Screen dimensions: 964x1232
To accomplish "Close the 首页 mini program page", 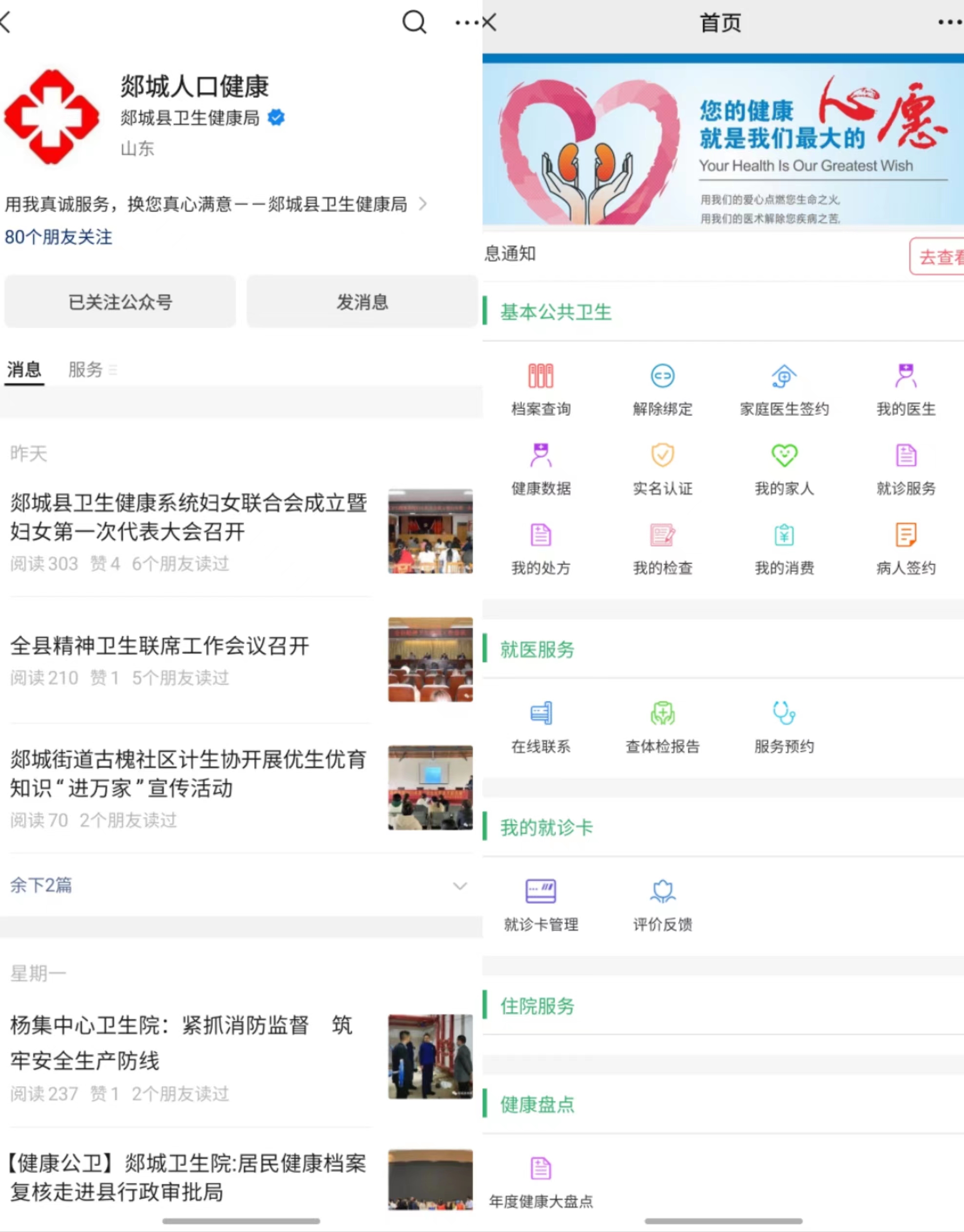I will pos(489,22).
